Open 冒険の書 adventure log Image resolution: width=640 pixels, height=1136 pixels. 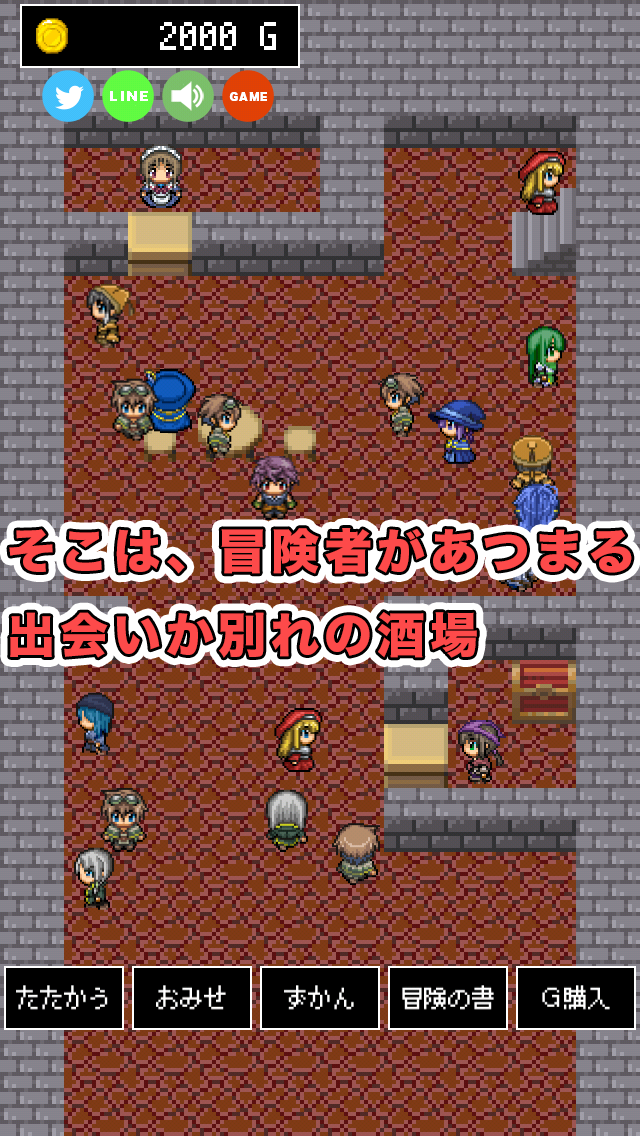(x=448, y=998)
